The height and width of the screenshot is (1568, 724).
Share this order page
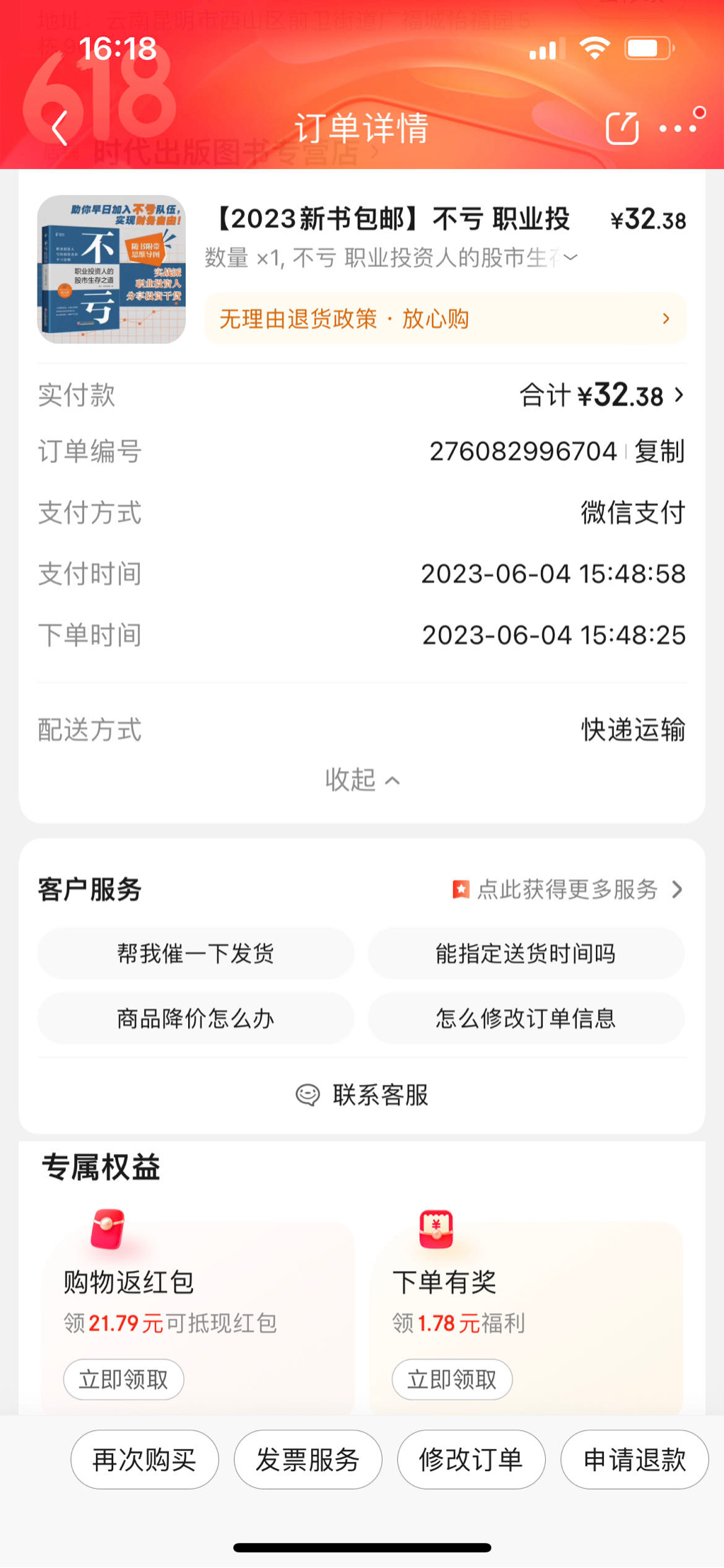(622, 129)
